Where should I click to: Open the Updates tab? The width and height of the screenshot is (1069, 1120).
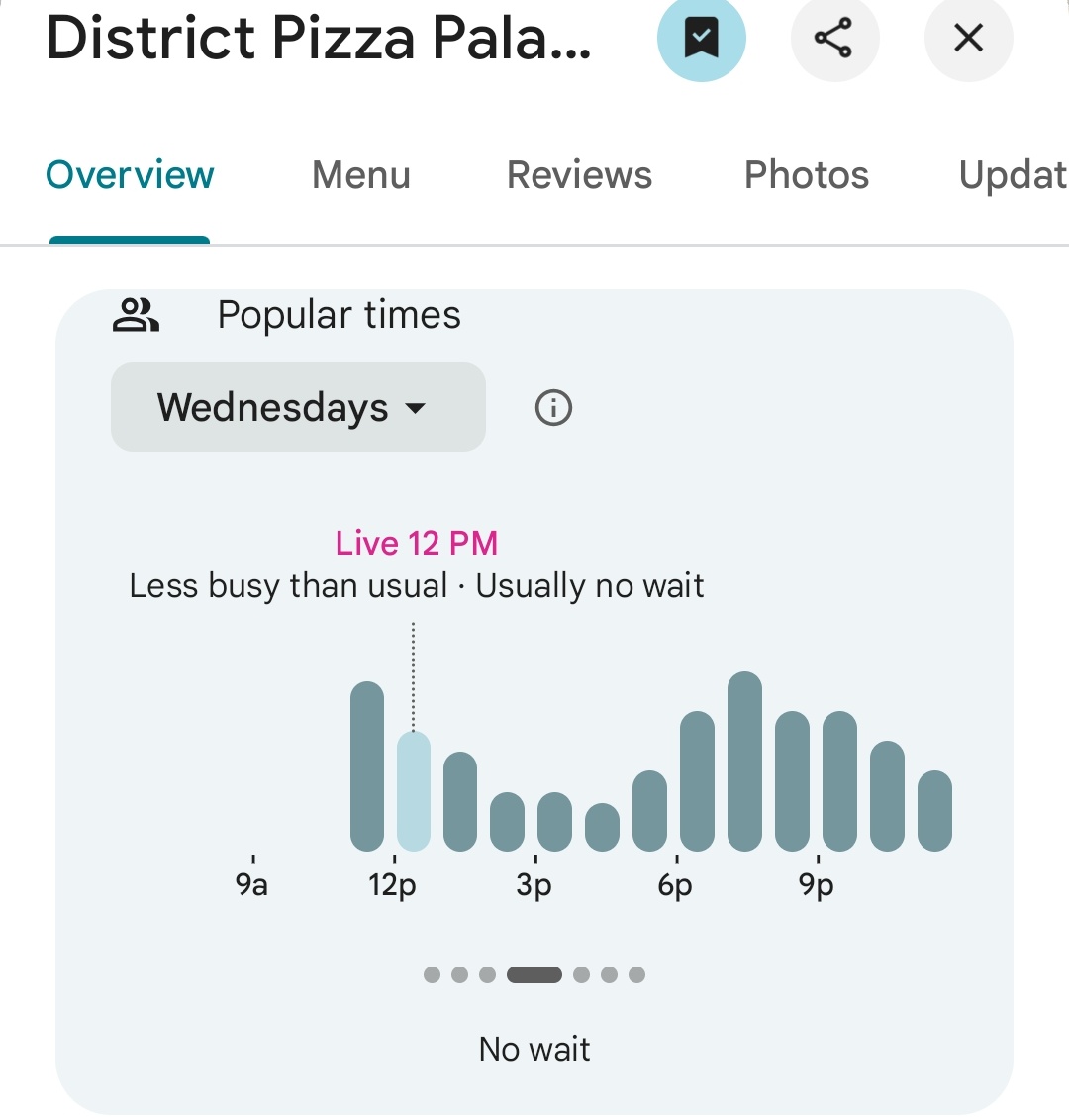[1014, 175]
